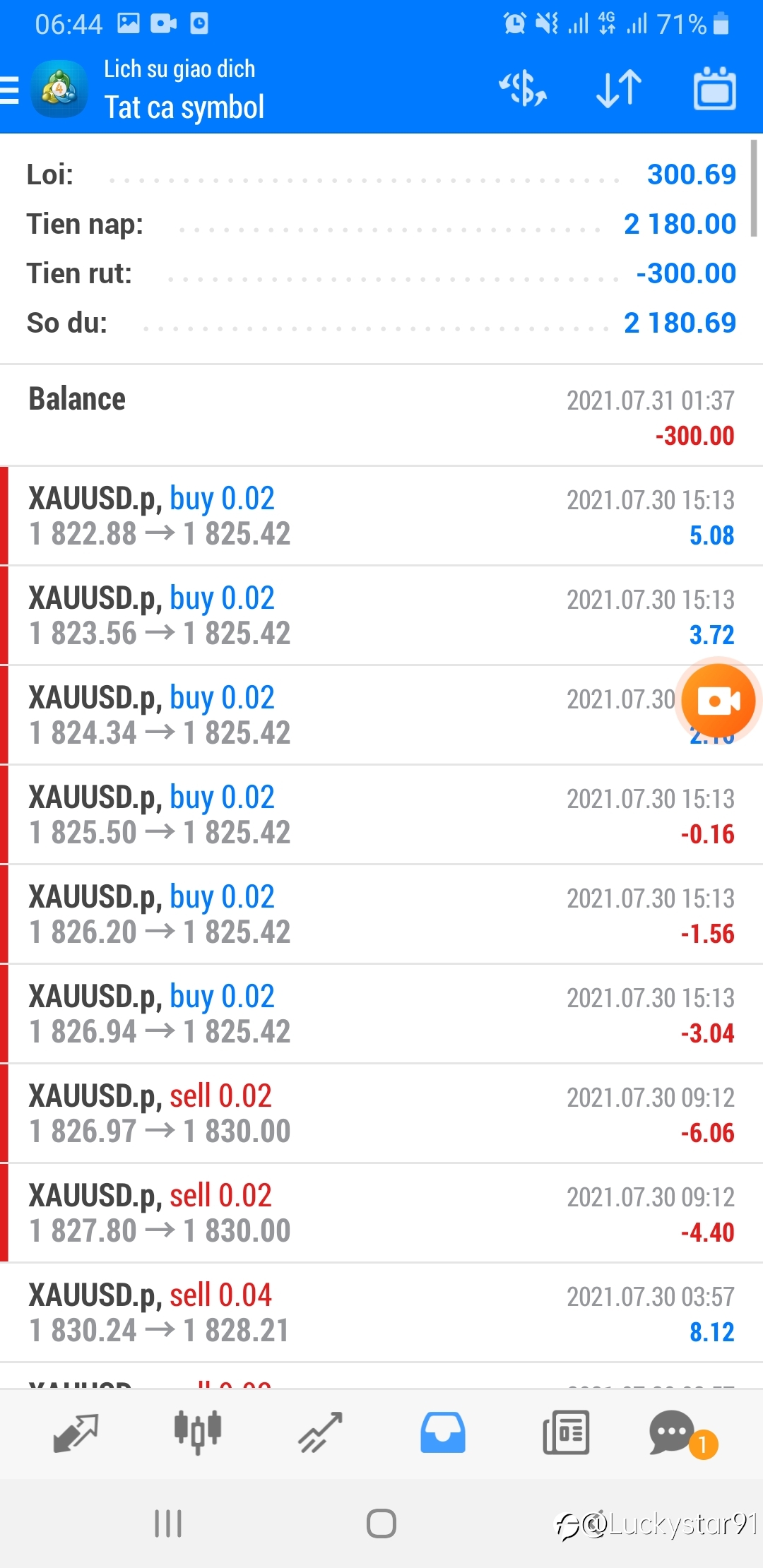Screen dimensions: 763x1568
Task: Open the hamburger drawer menu
Action: pyautogui.click(x=10, y=90)
